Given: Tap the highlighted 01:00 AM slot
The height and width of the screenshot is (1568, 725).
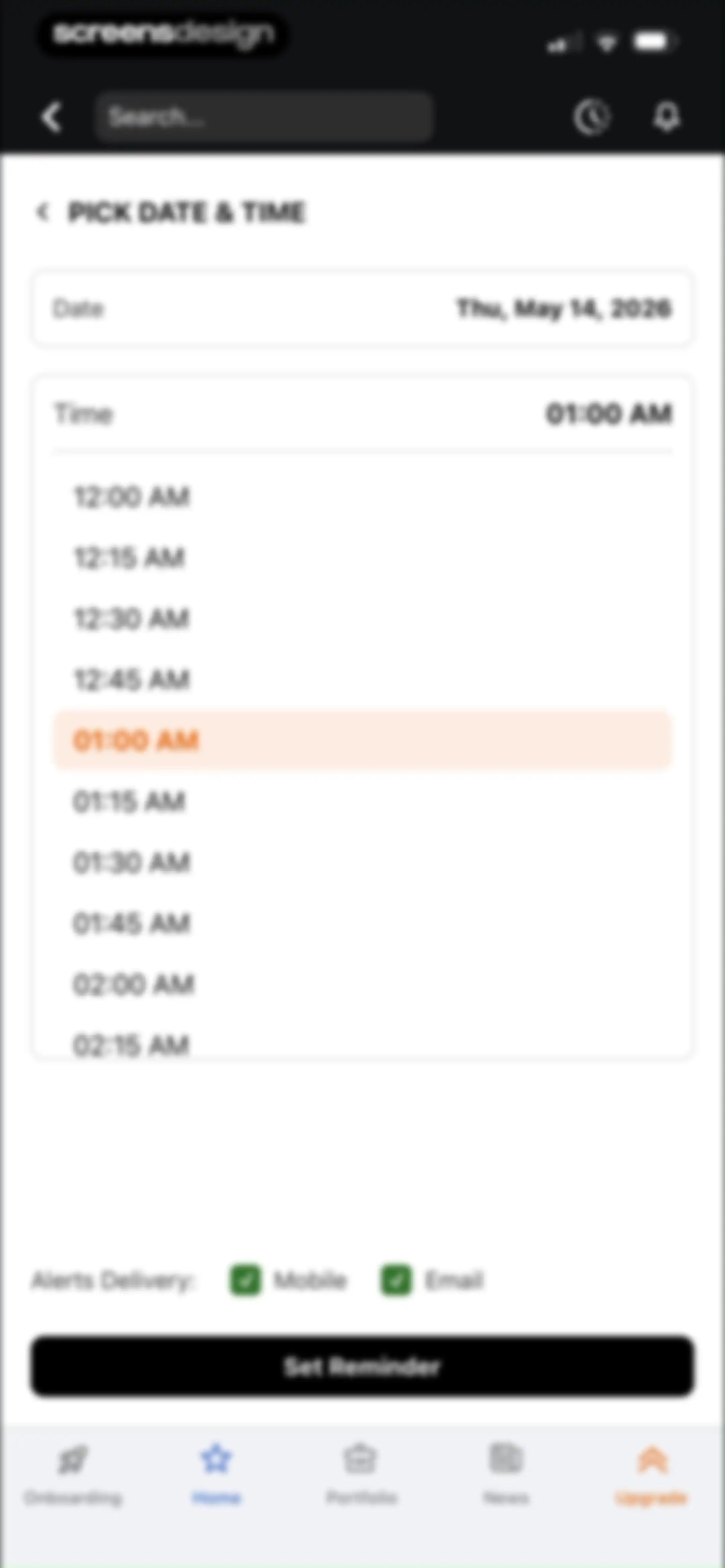Looking at the screenshot, I should 362,740.
